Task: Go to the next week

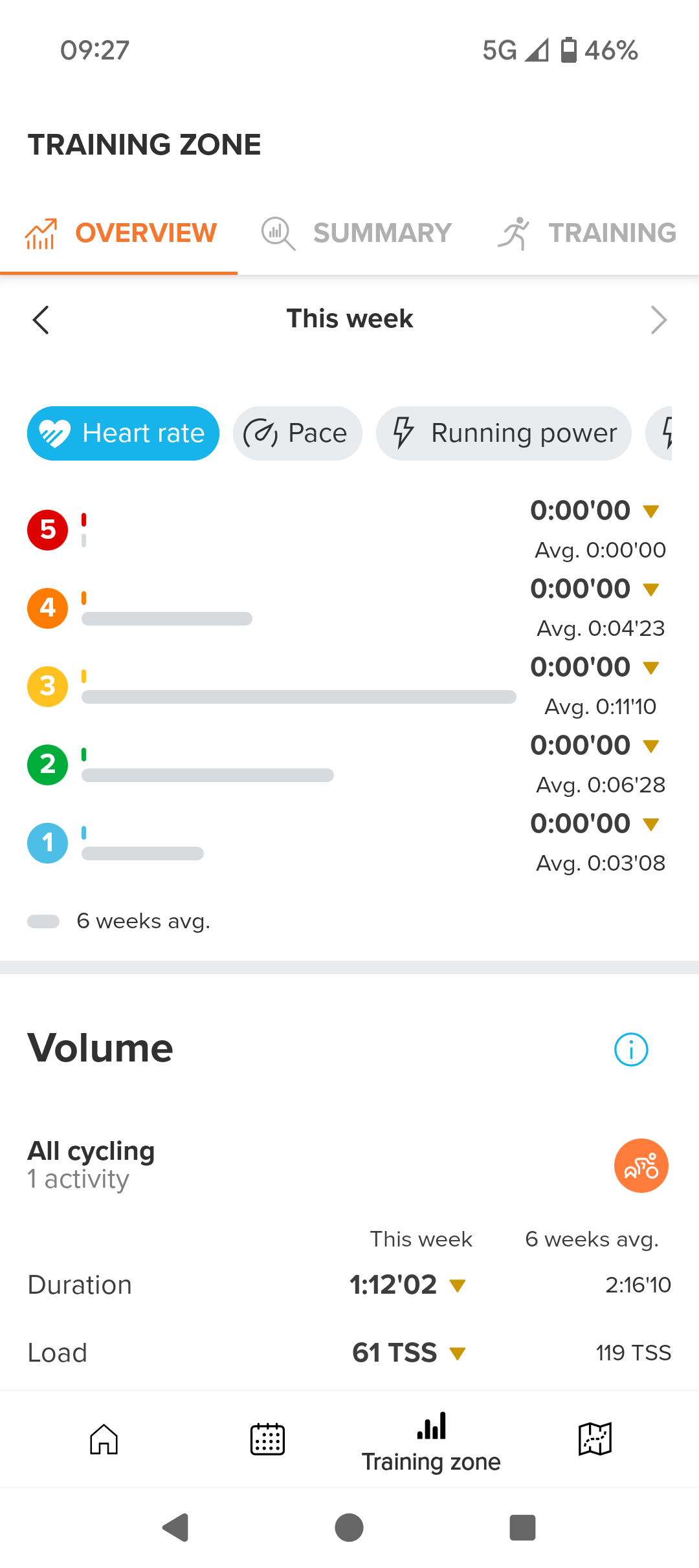Action: [x=658, y=320]
